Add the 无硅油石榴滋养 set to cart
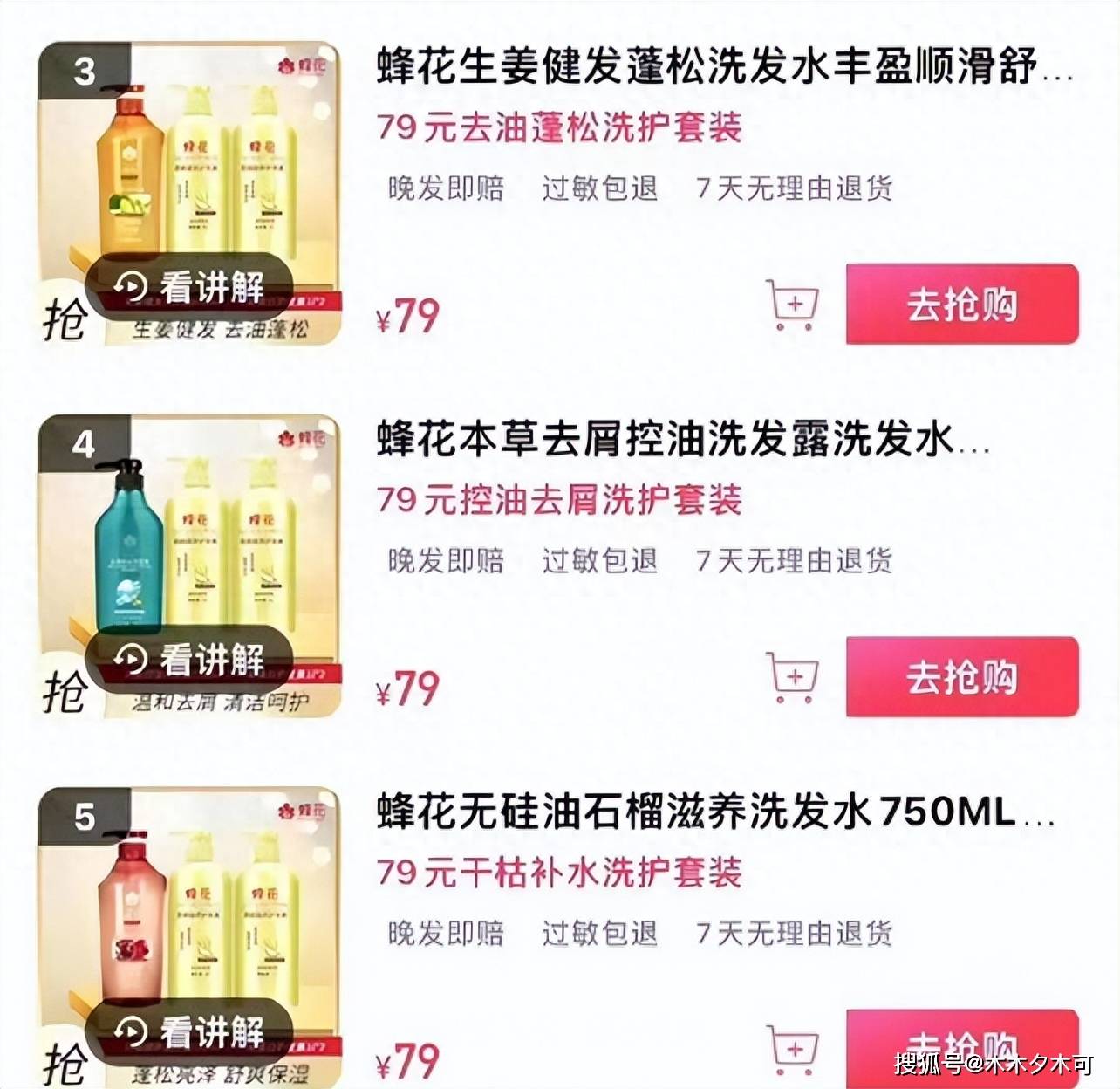The width and height of the screenshot is (1120, 1089). coord(793,1050)
